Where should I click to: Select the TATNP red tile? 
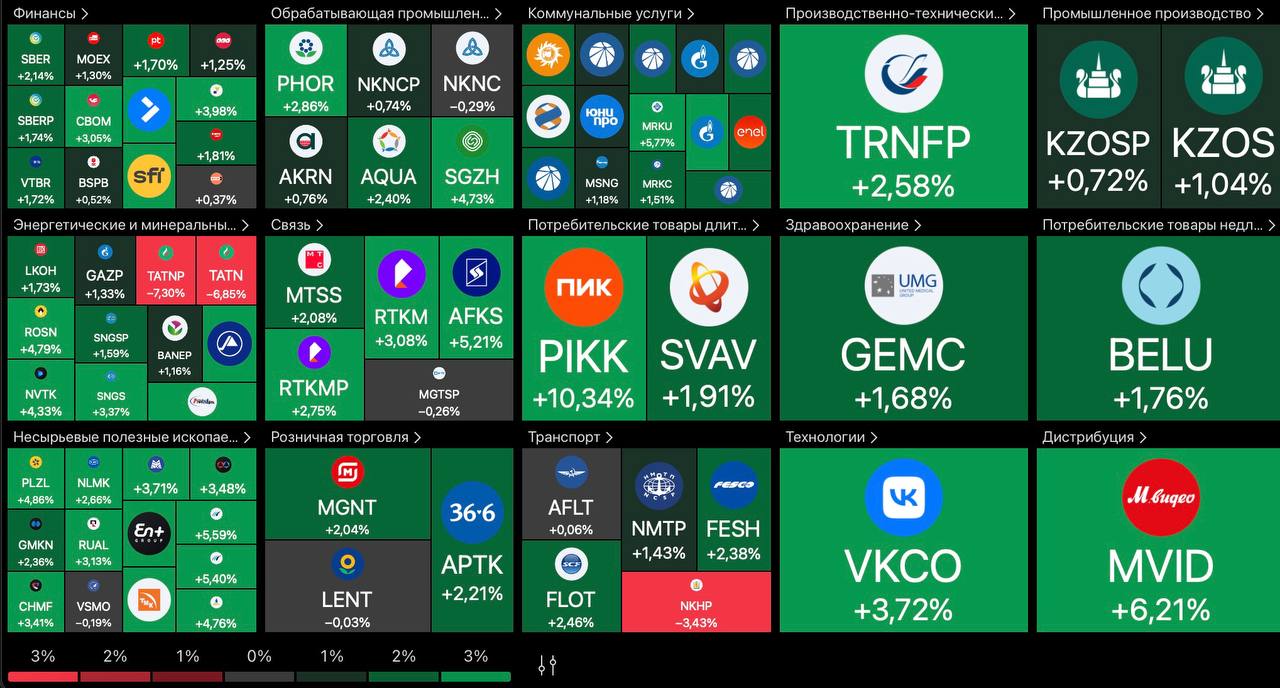pyautogui.click(x=165, y=270)
